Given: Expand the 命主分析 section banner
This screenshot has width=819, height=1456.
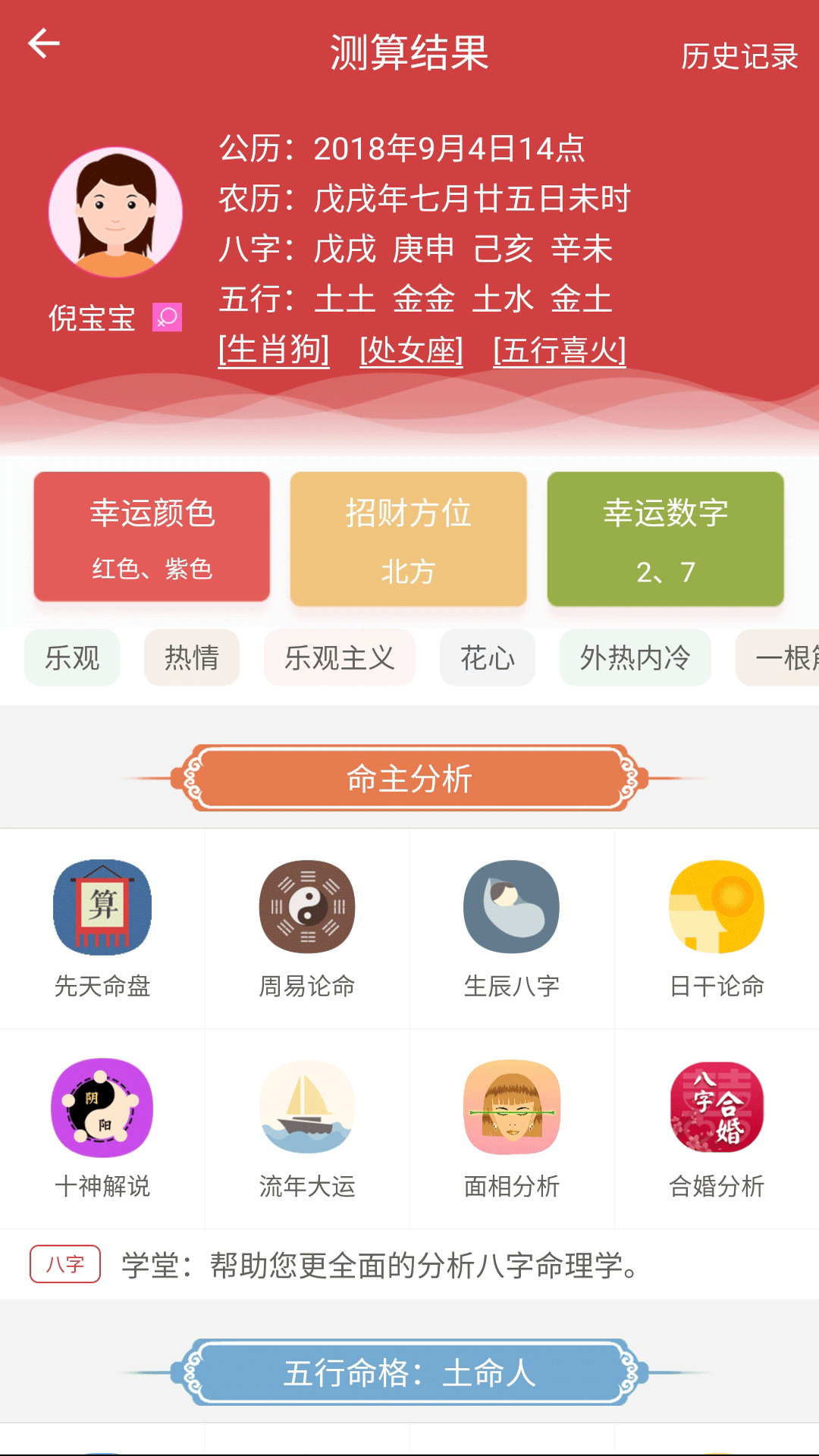Looking at the screenshot, I should coord(409,776).
